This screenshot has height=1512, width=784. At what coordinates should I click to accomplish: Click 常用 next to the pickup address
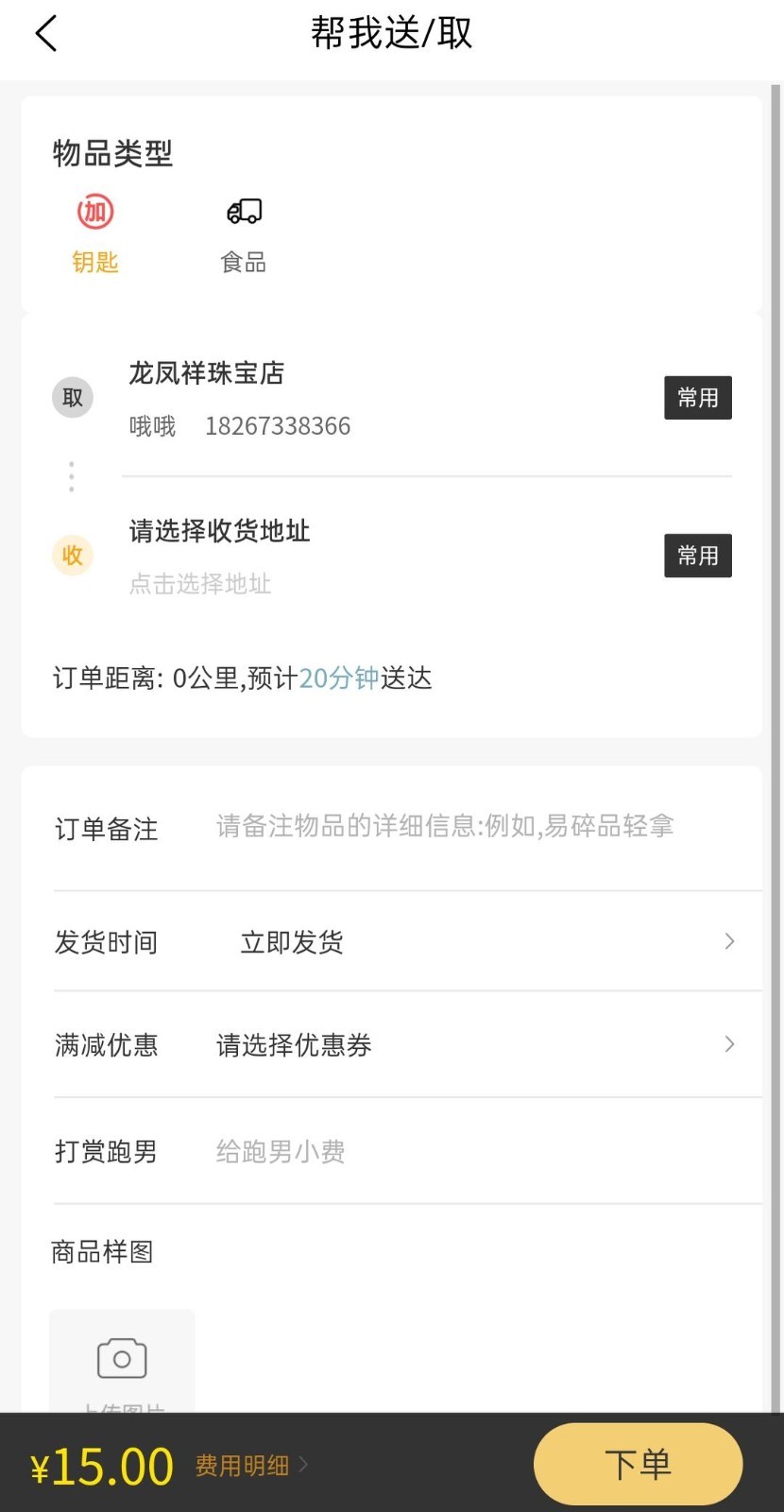coord(698,397)
